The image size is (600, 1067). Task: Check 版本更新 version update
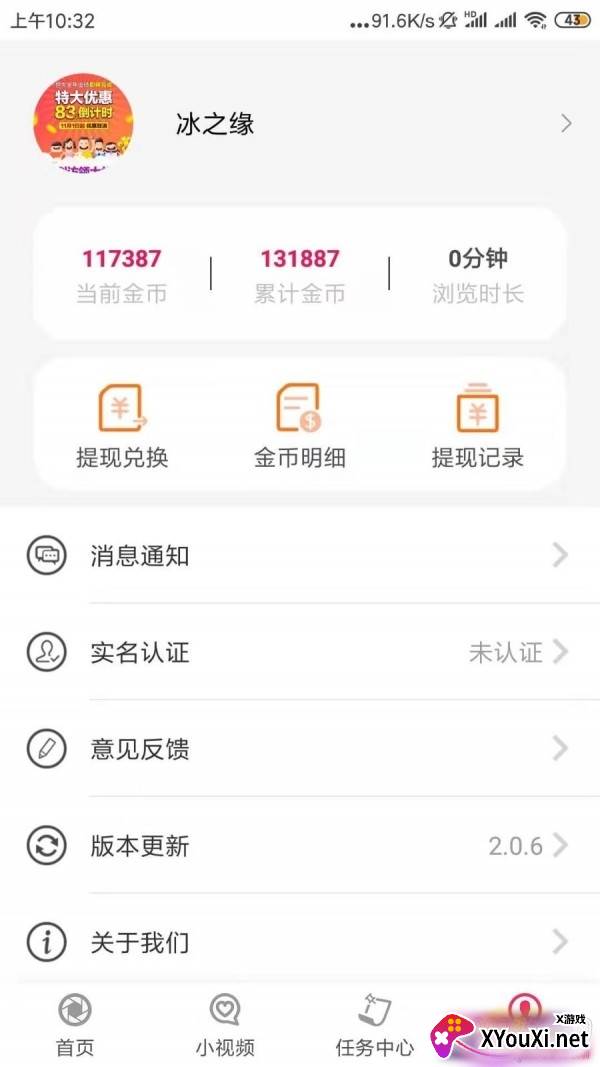click(300, 846)
